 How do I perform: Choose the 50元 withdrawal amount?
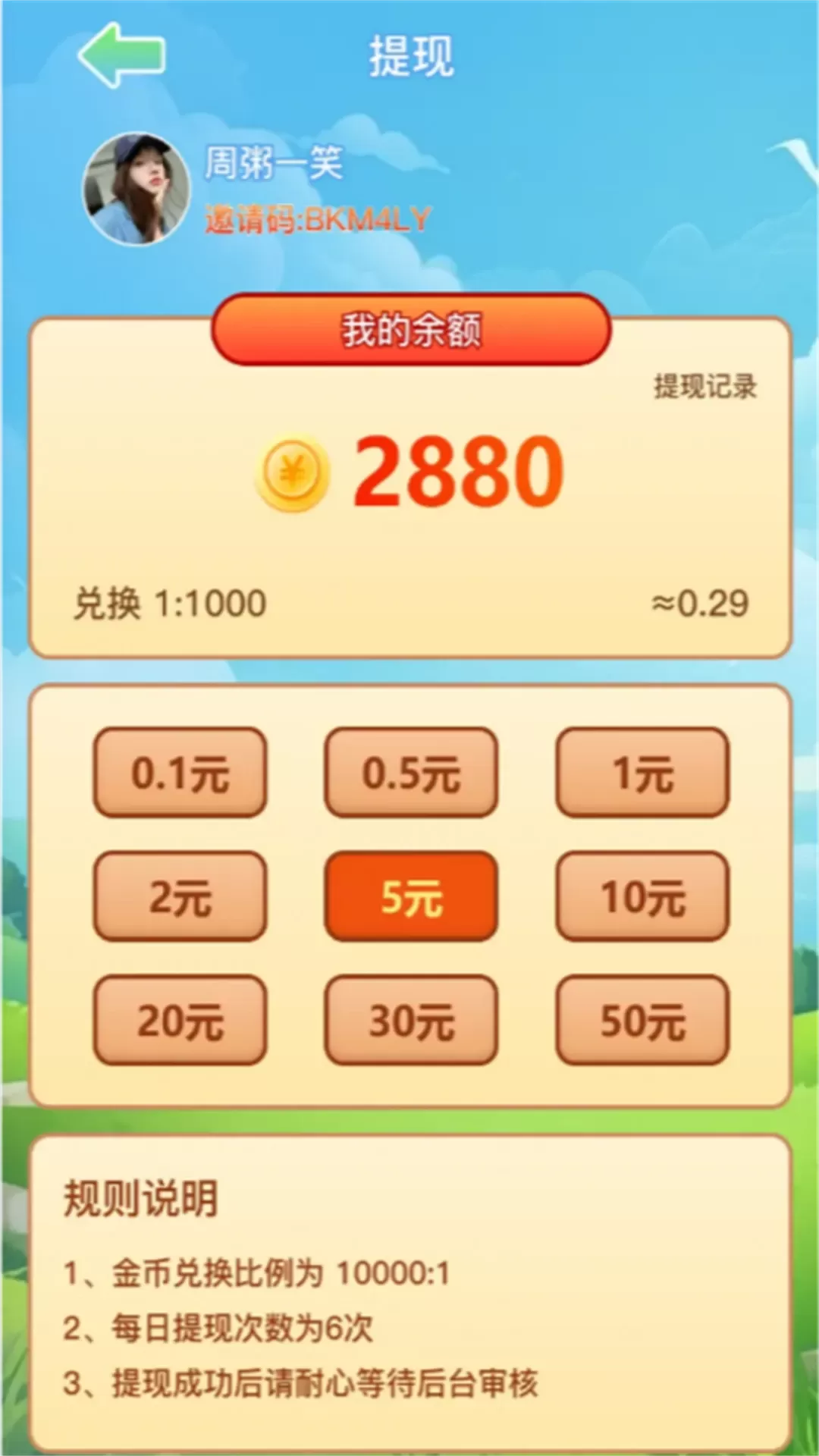pyautogui.click(x=642, y=1020)
